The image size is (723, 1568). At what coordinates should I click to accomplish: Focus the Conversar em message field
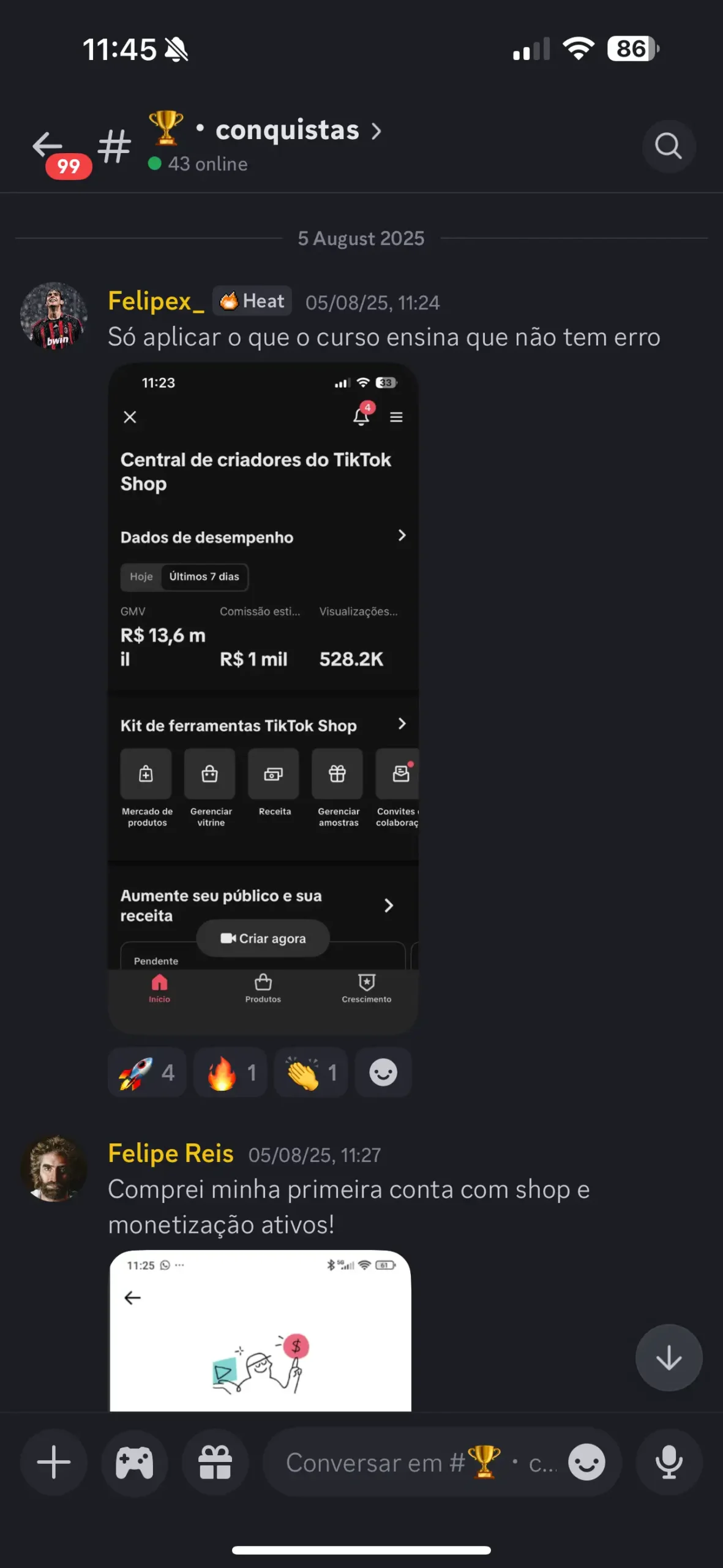pos(416,1463)
